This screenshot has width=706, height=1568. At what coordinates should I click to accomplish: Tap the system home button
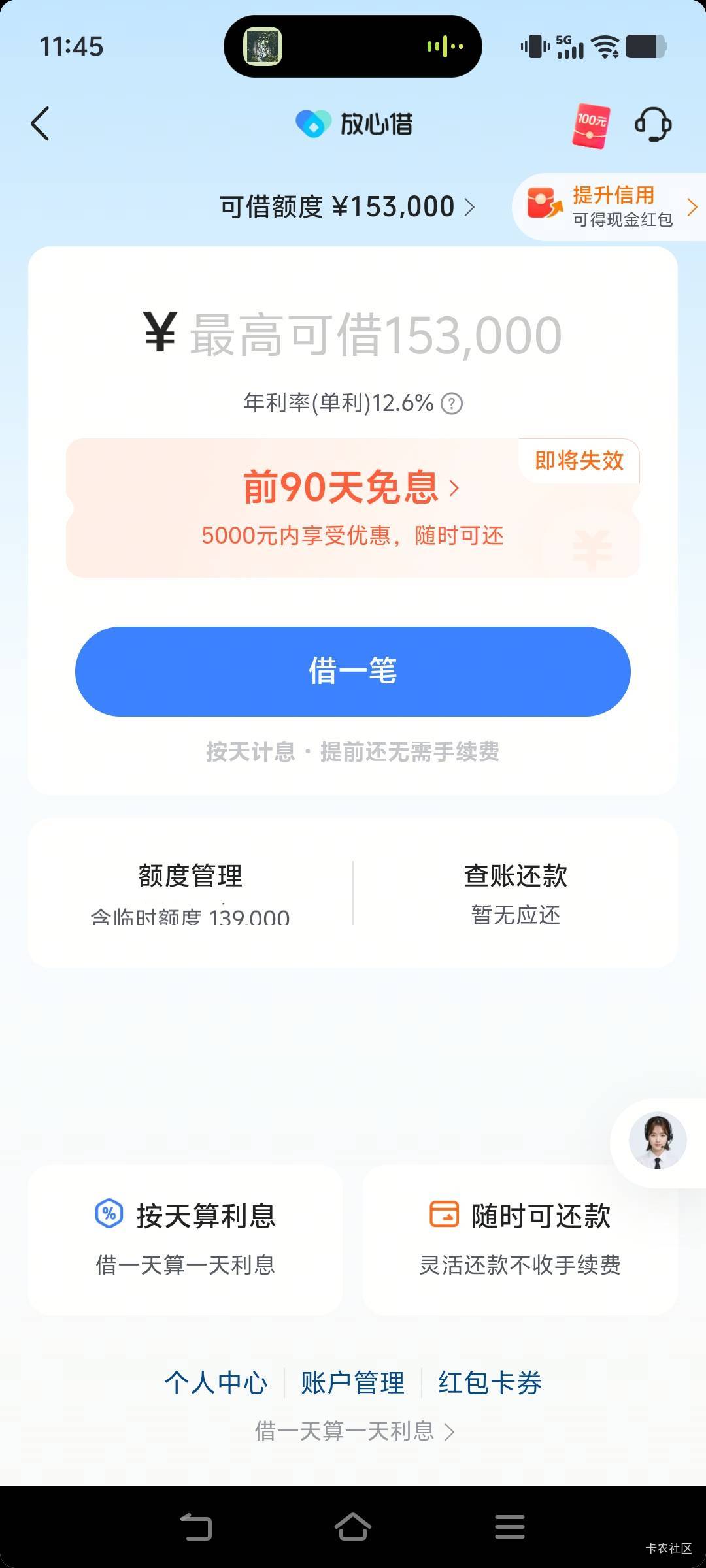[353, 1527]
